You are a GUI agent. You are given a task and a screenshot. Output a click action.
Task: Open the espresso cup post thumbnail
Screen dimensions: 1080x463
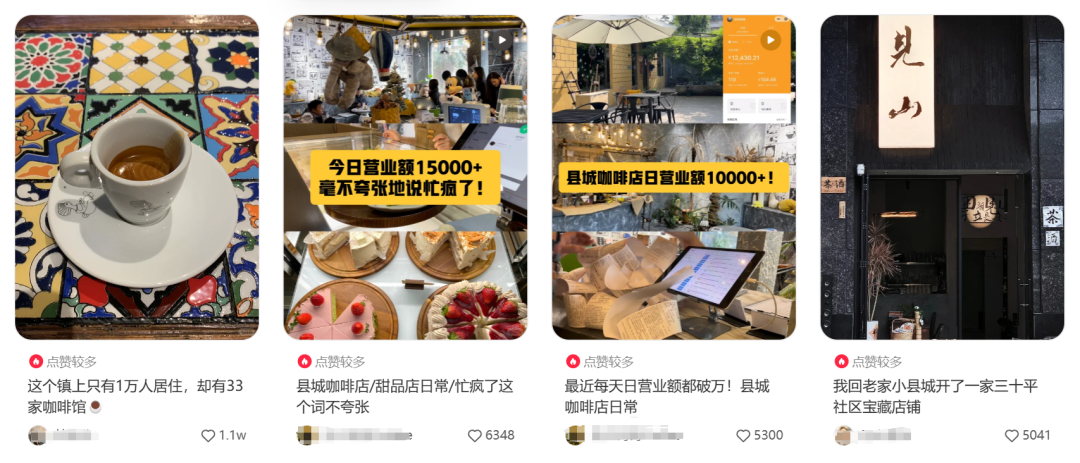137,178
